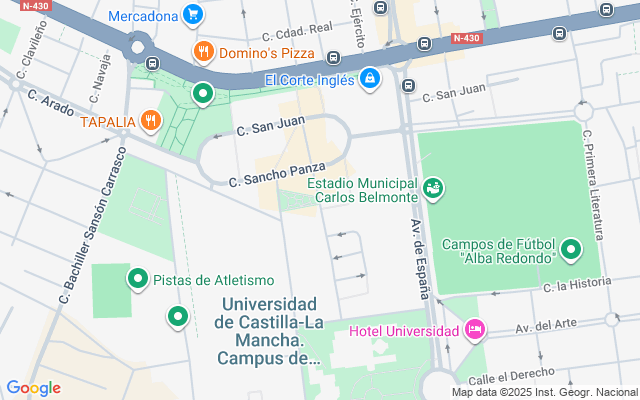The width and height of the screenshot is (640, 400).
Task: Tap the El Corte Inglés shopping marker
Action: pyautogui.click(x=370, y=78)
